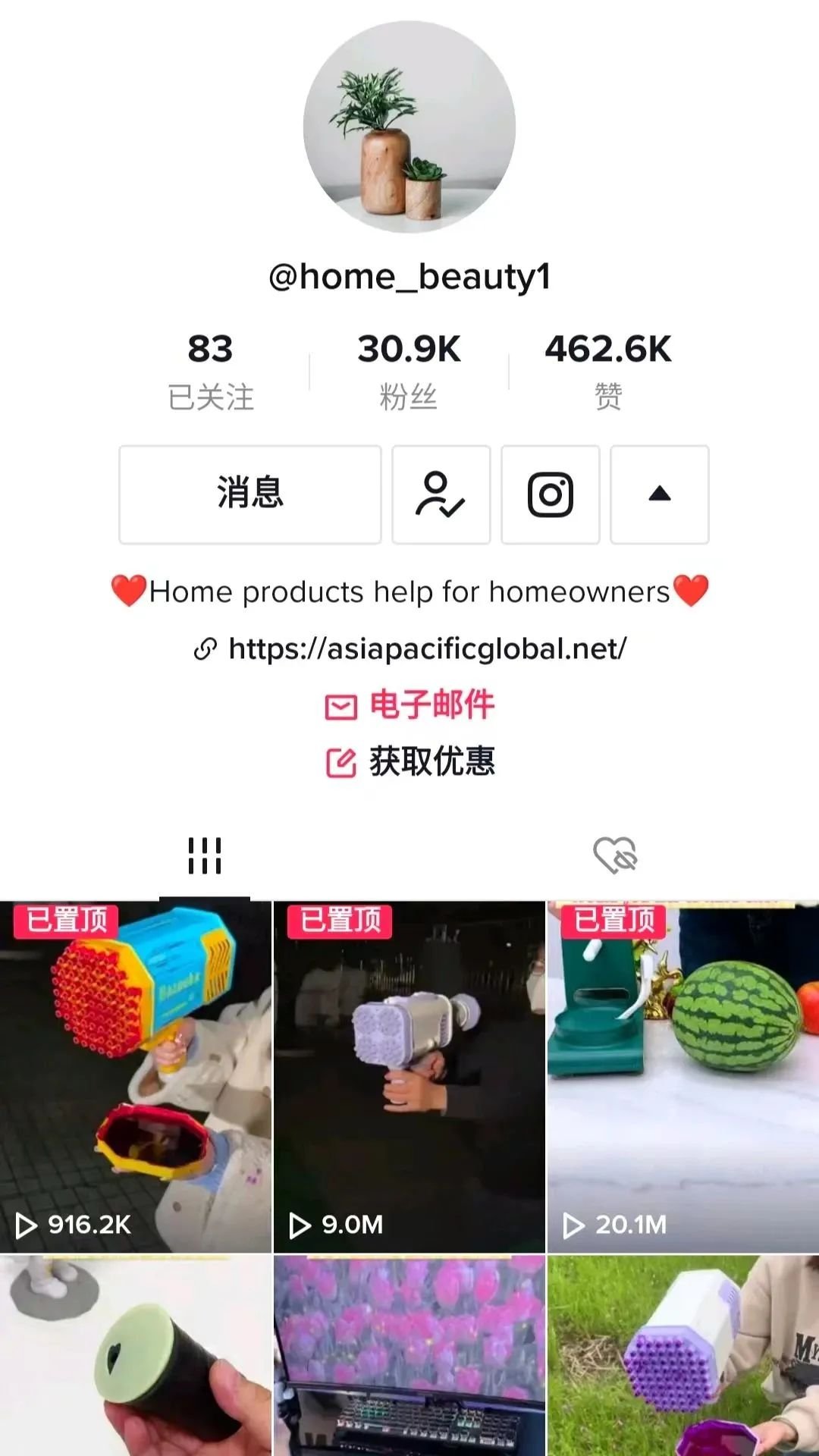
Task: Tap the 消息 message button
Action: coord(249,494)
